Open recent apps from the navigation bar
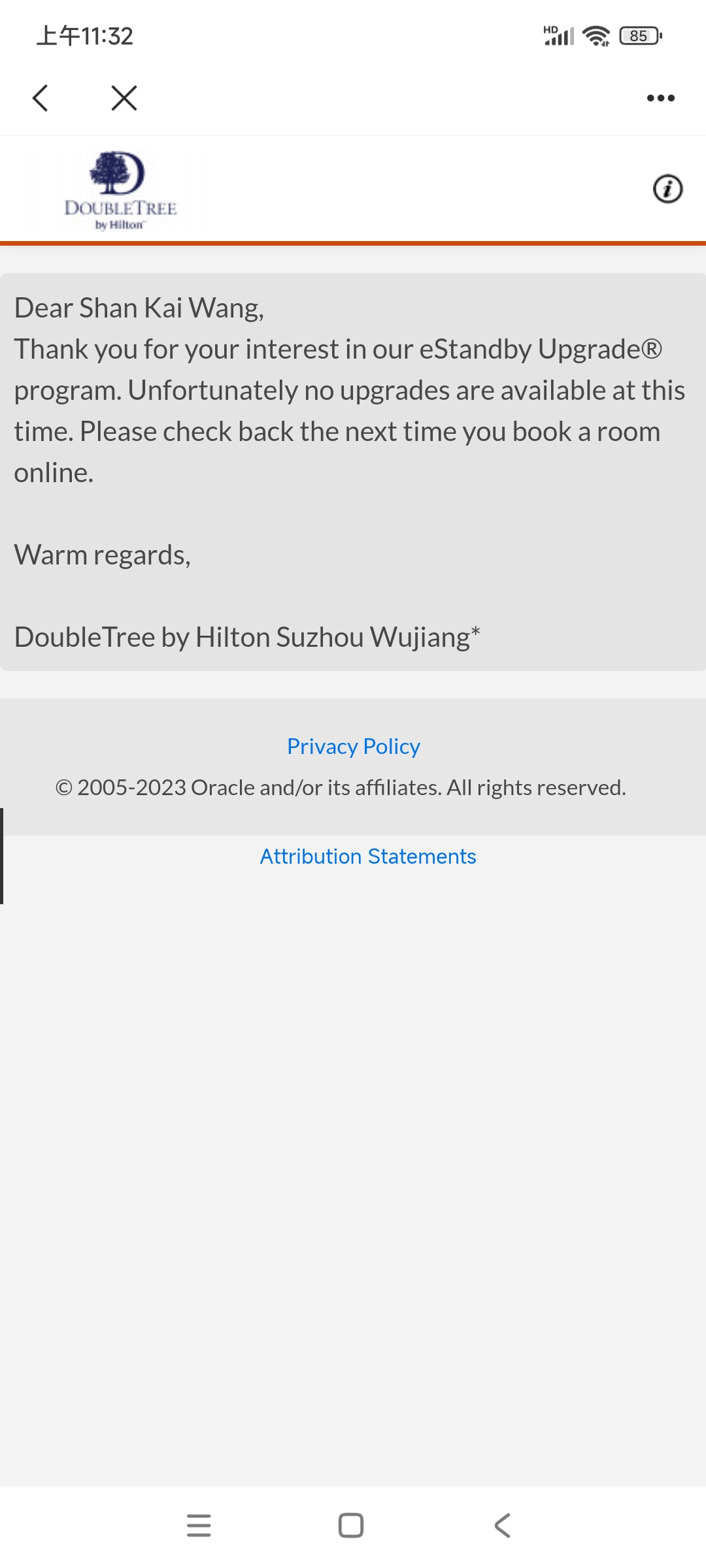706x1568 pixels. (x=199, y=1526)
